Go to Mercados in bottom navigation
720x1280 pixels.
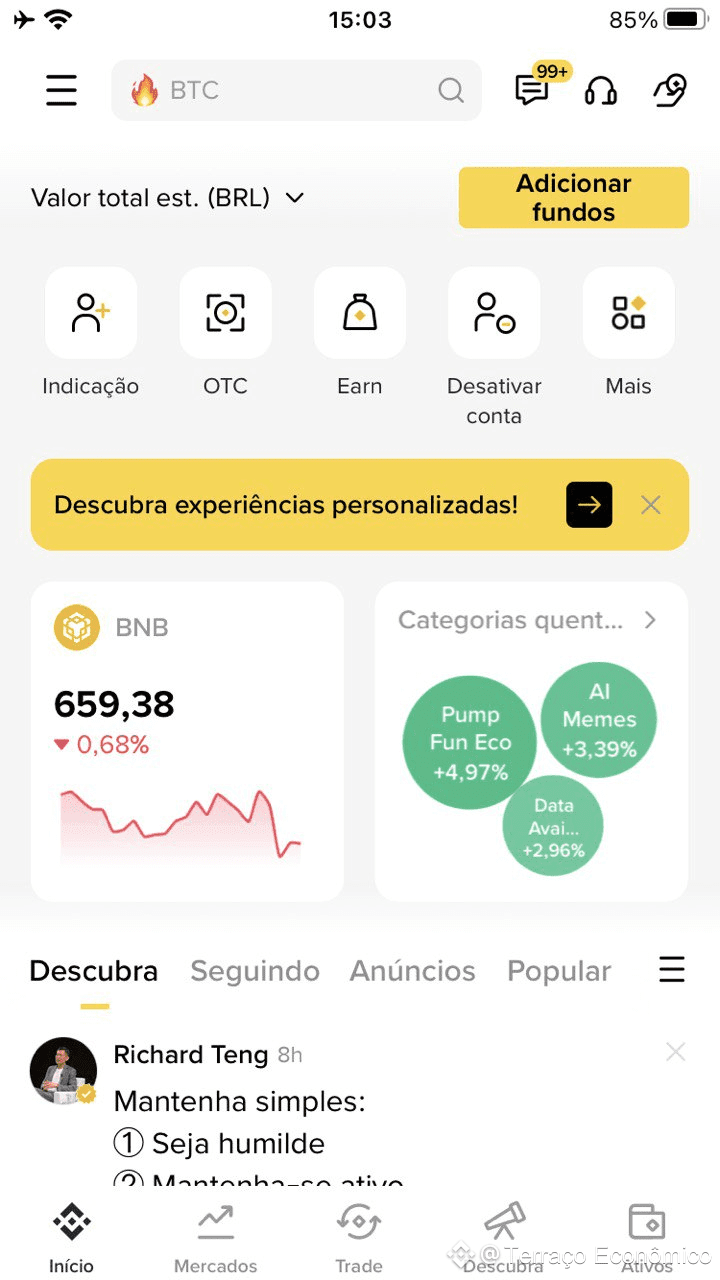coord(215,1239)
